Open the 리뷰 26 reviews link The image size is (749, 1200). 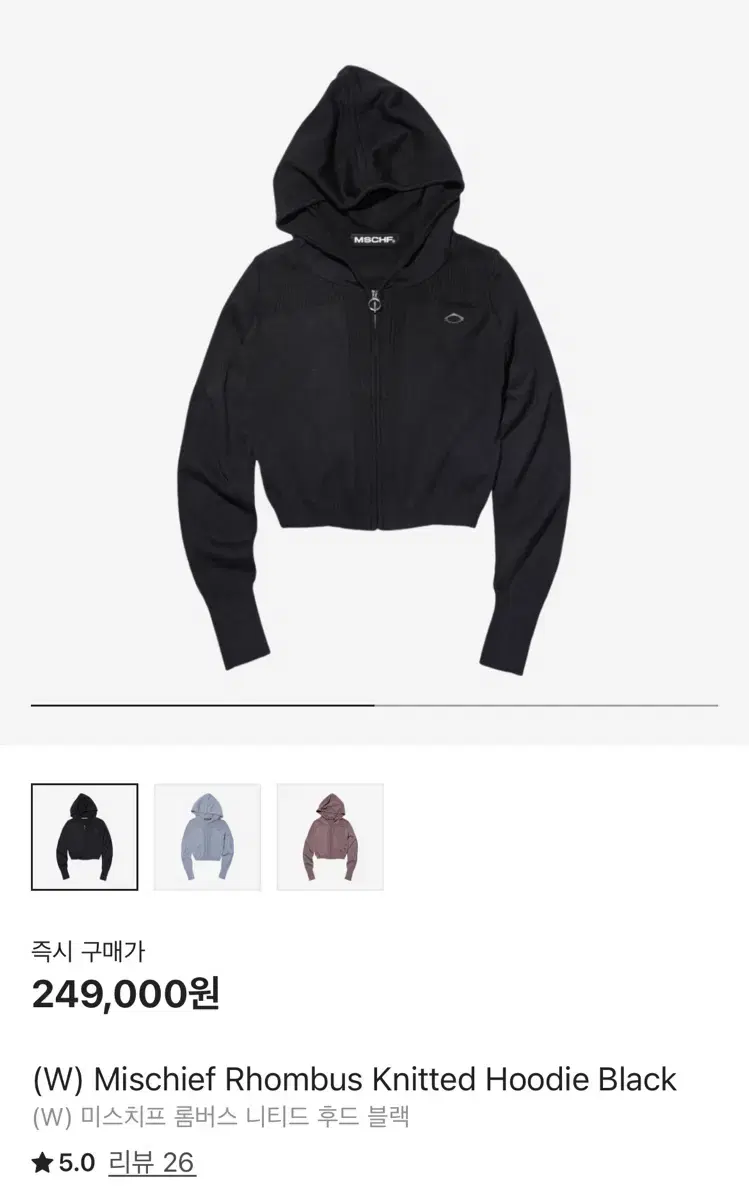pyautogui.click(x=152, y=1162)
